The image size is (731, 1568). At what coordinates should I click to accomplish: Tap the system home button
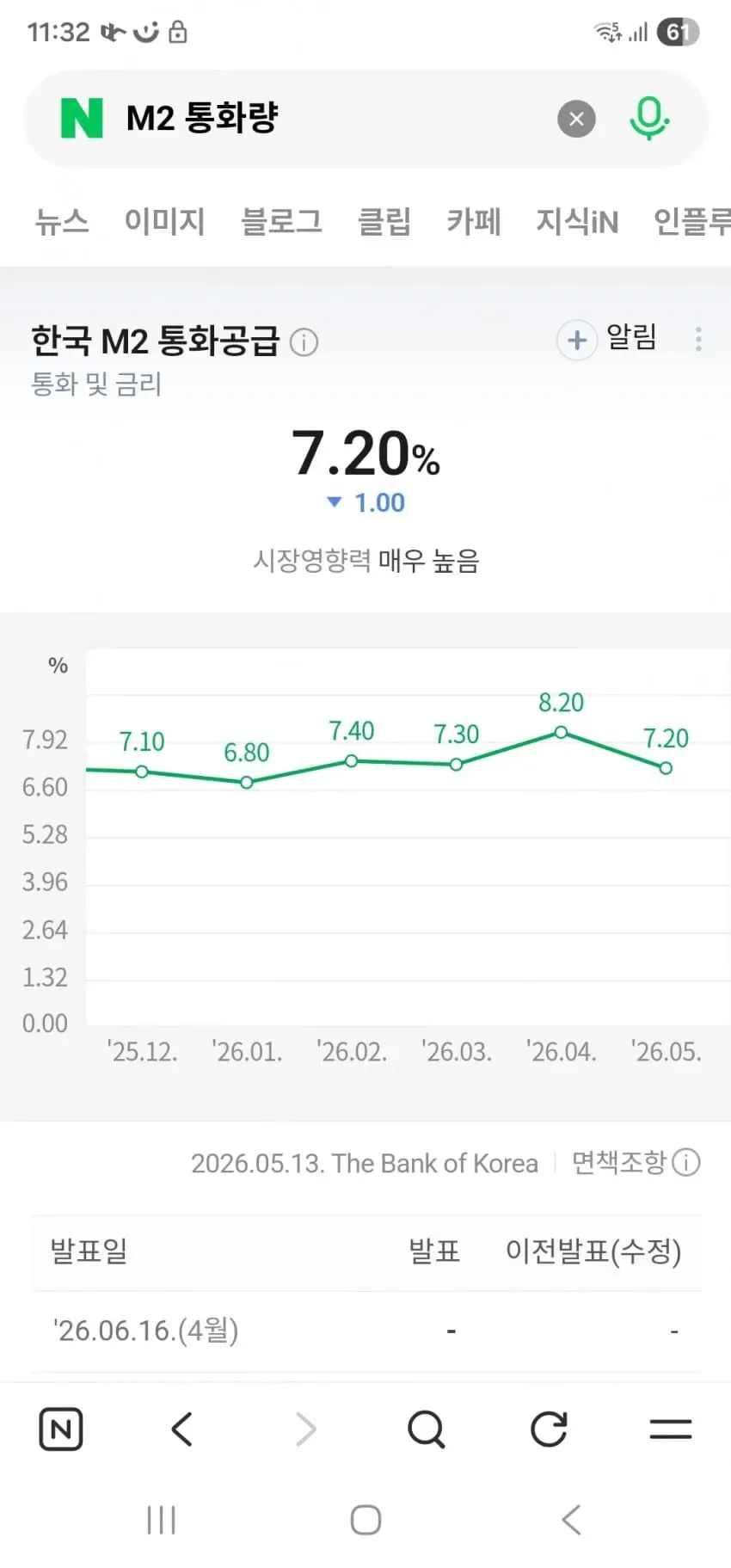pyautogui.click(x=365, y=1520)
